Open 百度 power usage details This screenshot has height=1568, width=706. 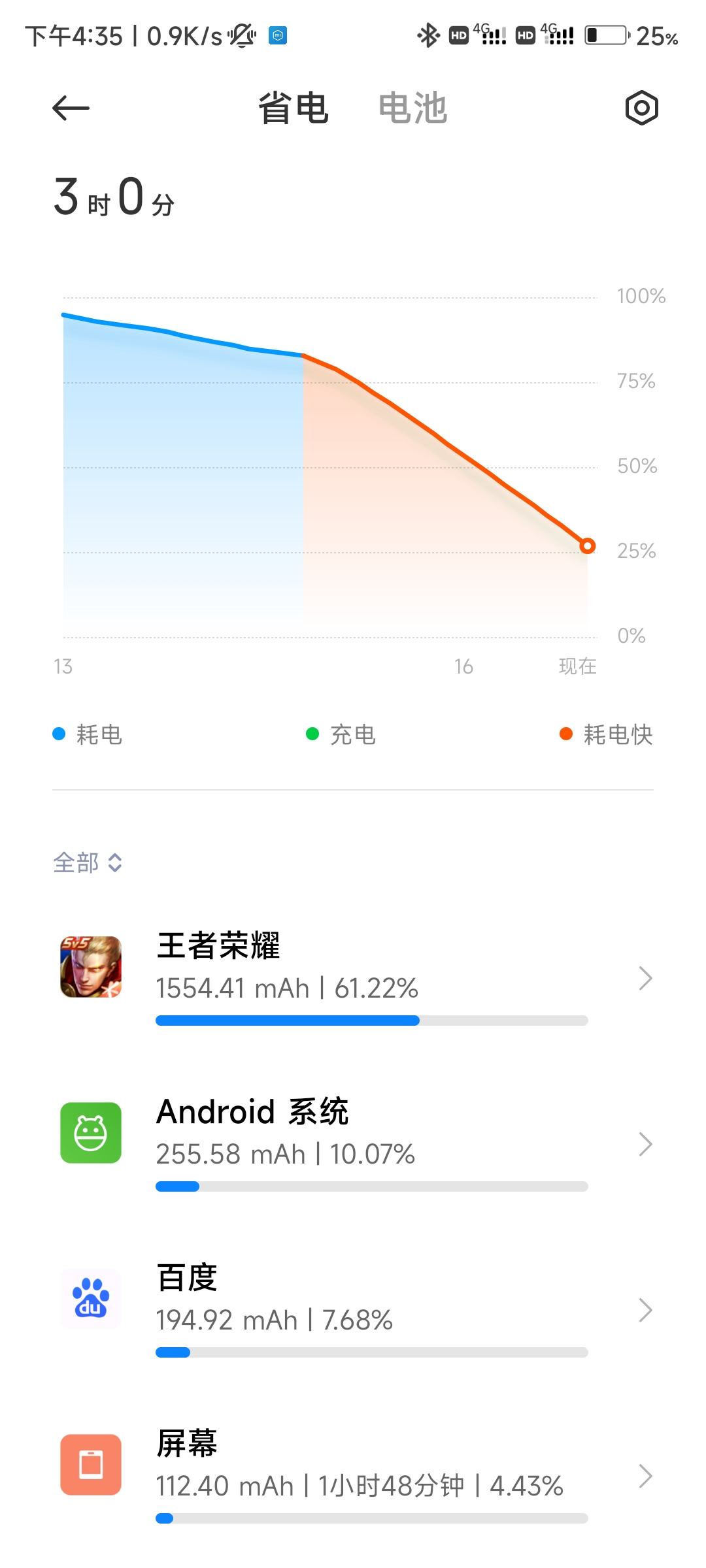353,1310
